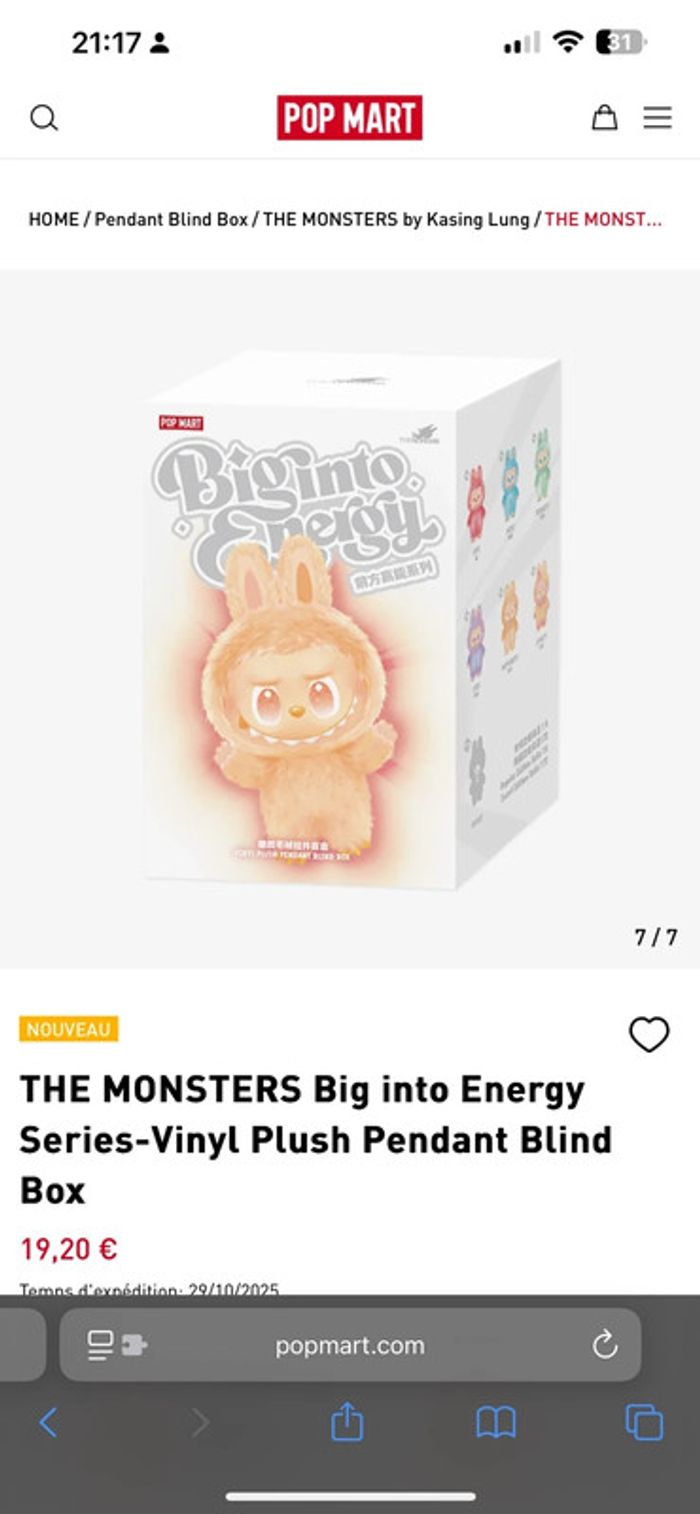Open the search magnifier icon
This screenshot has width=700, height=1514.
44,118
